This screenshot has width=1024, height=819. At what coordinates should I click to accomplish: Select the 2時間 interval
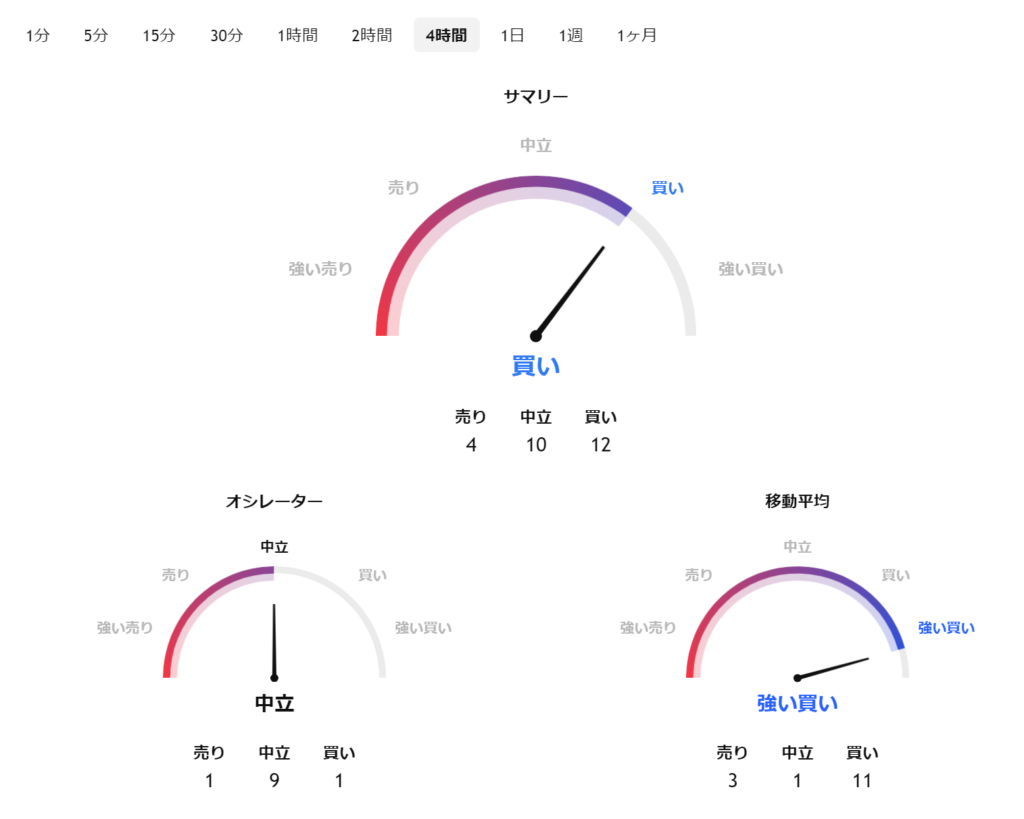point(372,35)
